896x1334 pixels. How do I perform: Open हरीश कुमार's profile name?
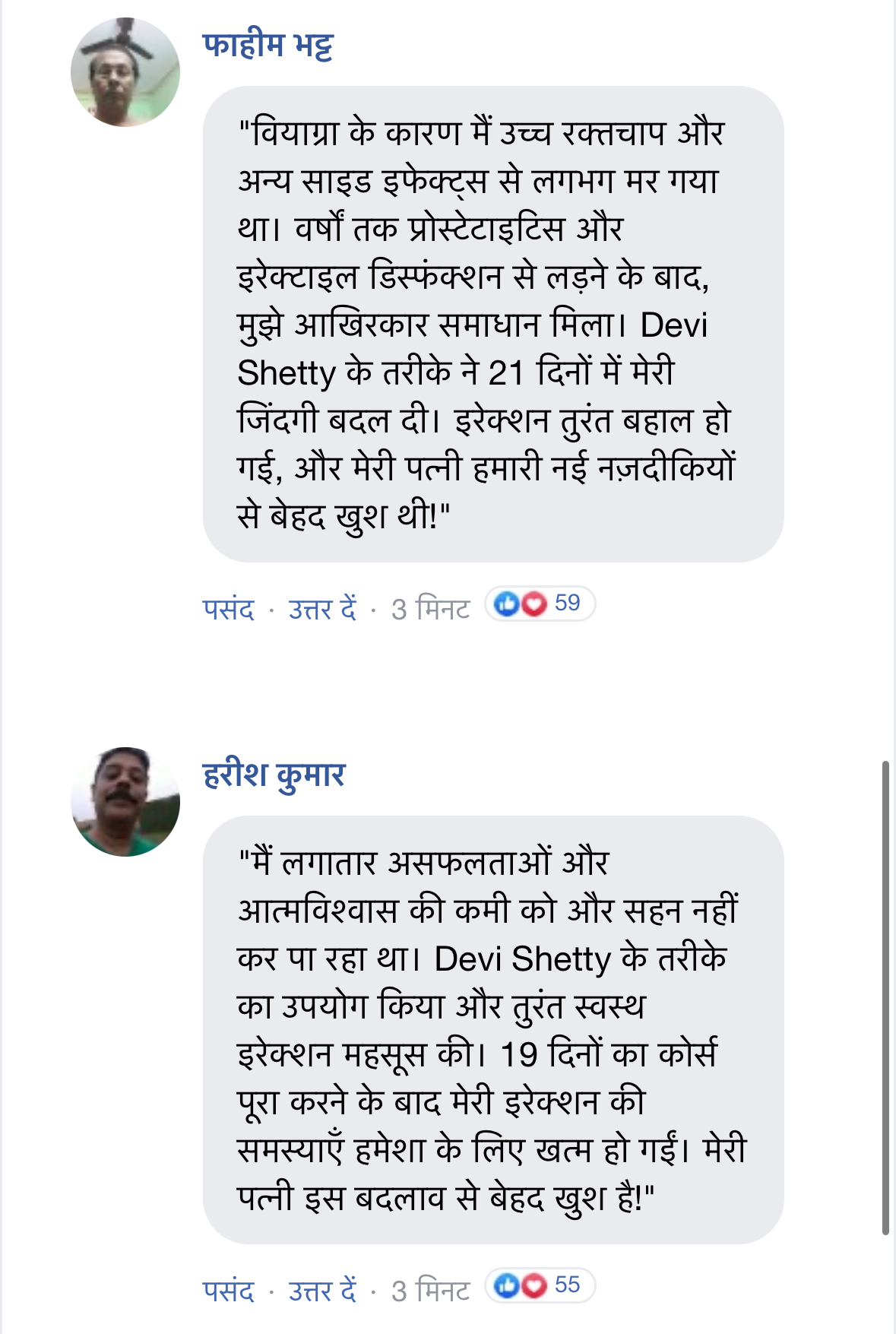pos(274,775)
